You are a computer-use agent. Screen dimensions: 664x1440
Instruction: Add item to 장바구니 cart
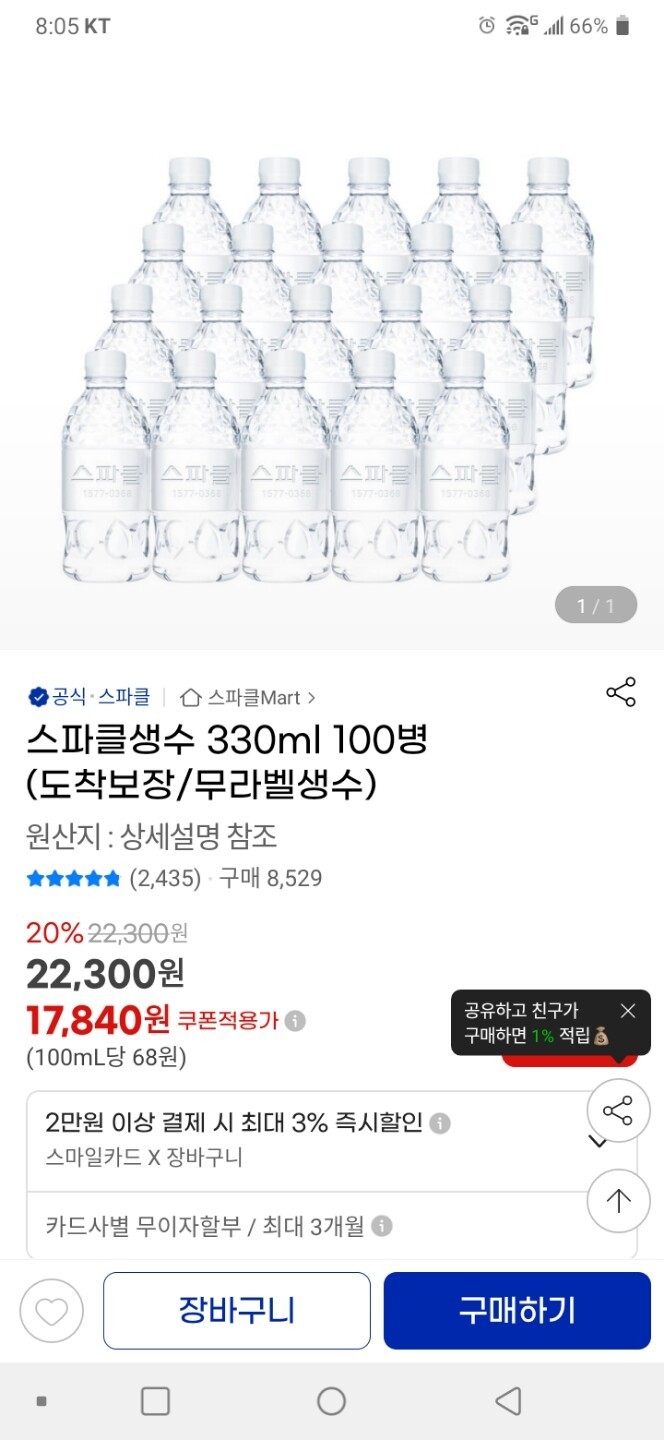pyautogui.click(x=237, y=1310)
